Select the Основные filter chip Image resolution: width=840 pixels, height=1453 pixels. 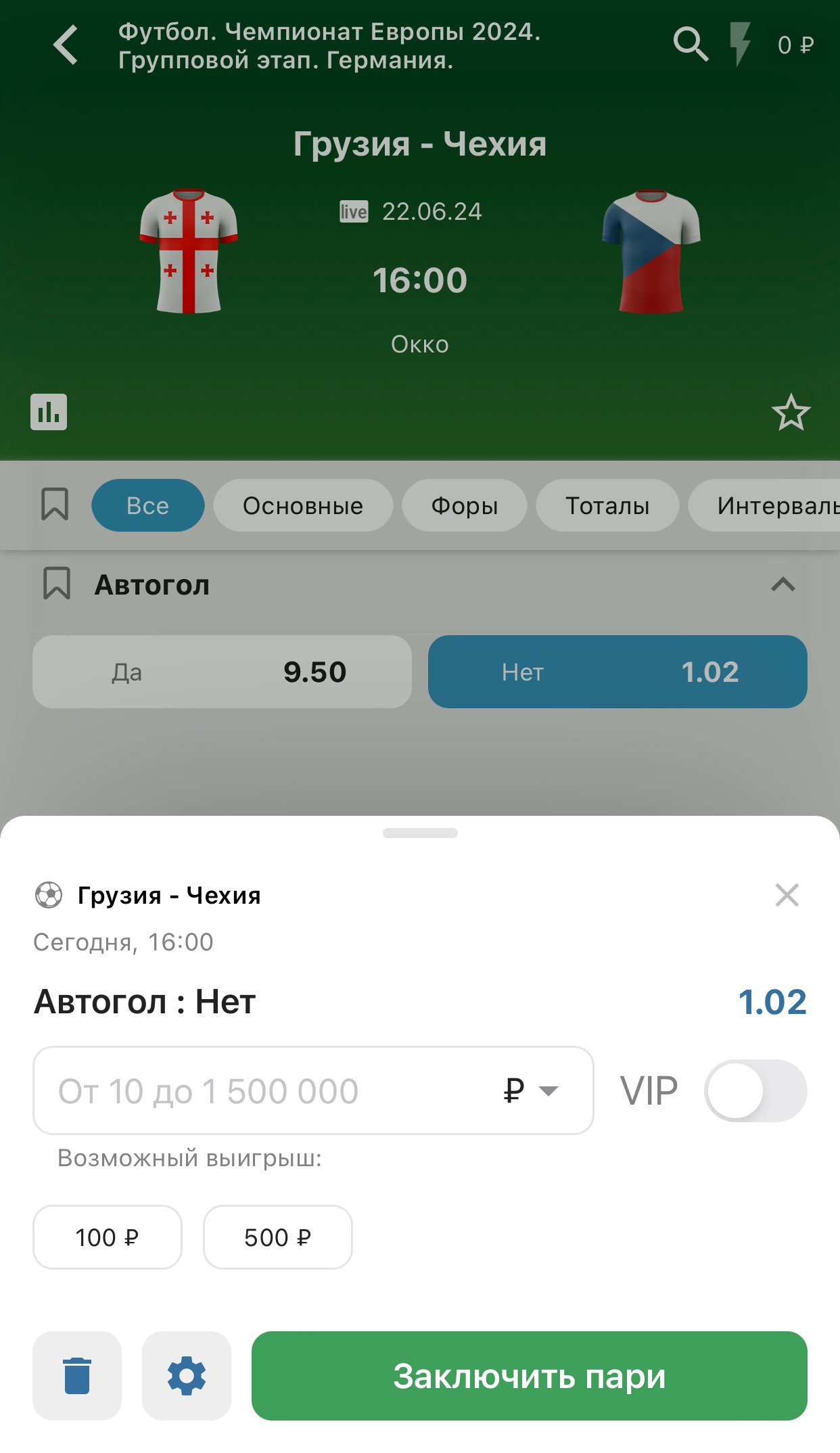[302, 505]
